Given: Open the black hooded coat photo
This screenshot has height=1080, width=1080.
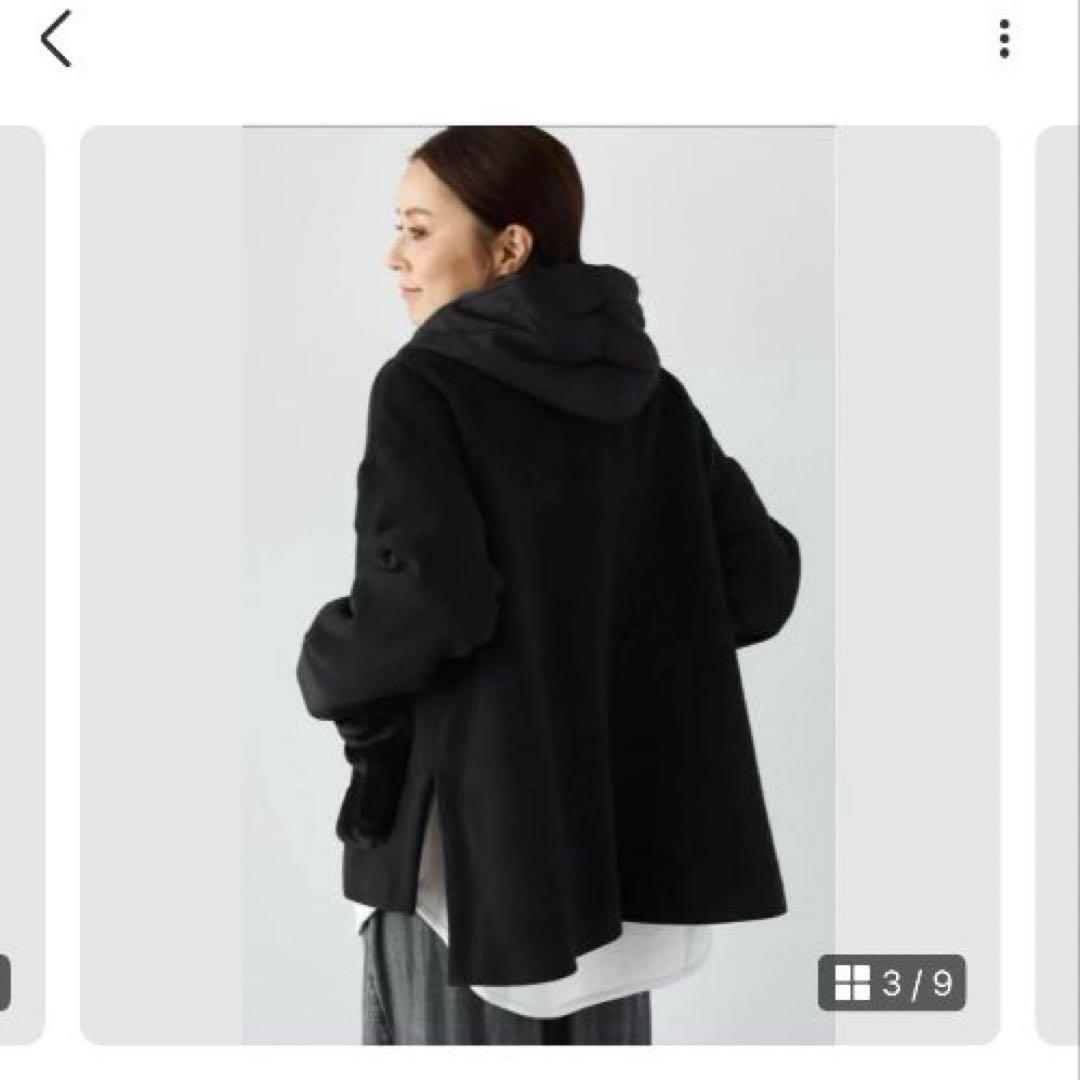Looking at the screenshot, I should click(x=539, y=584).
